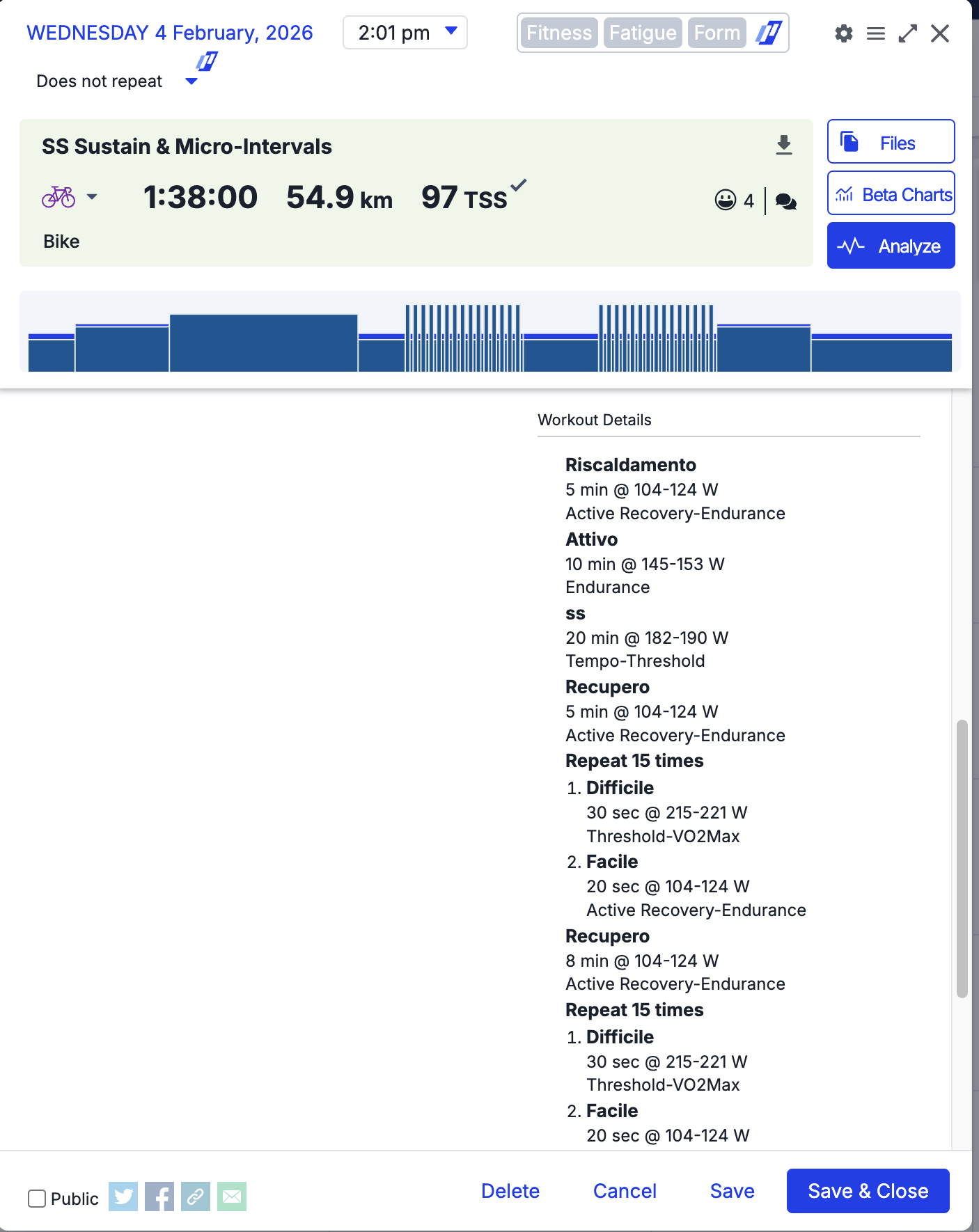Delete this workout

(510, 1191)
